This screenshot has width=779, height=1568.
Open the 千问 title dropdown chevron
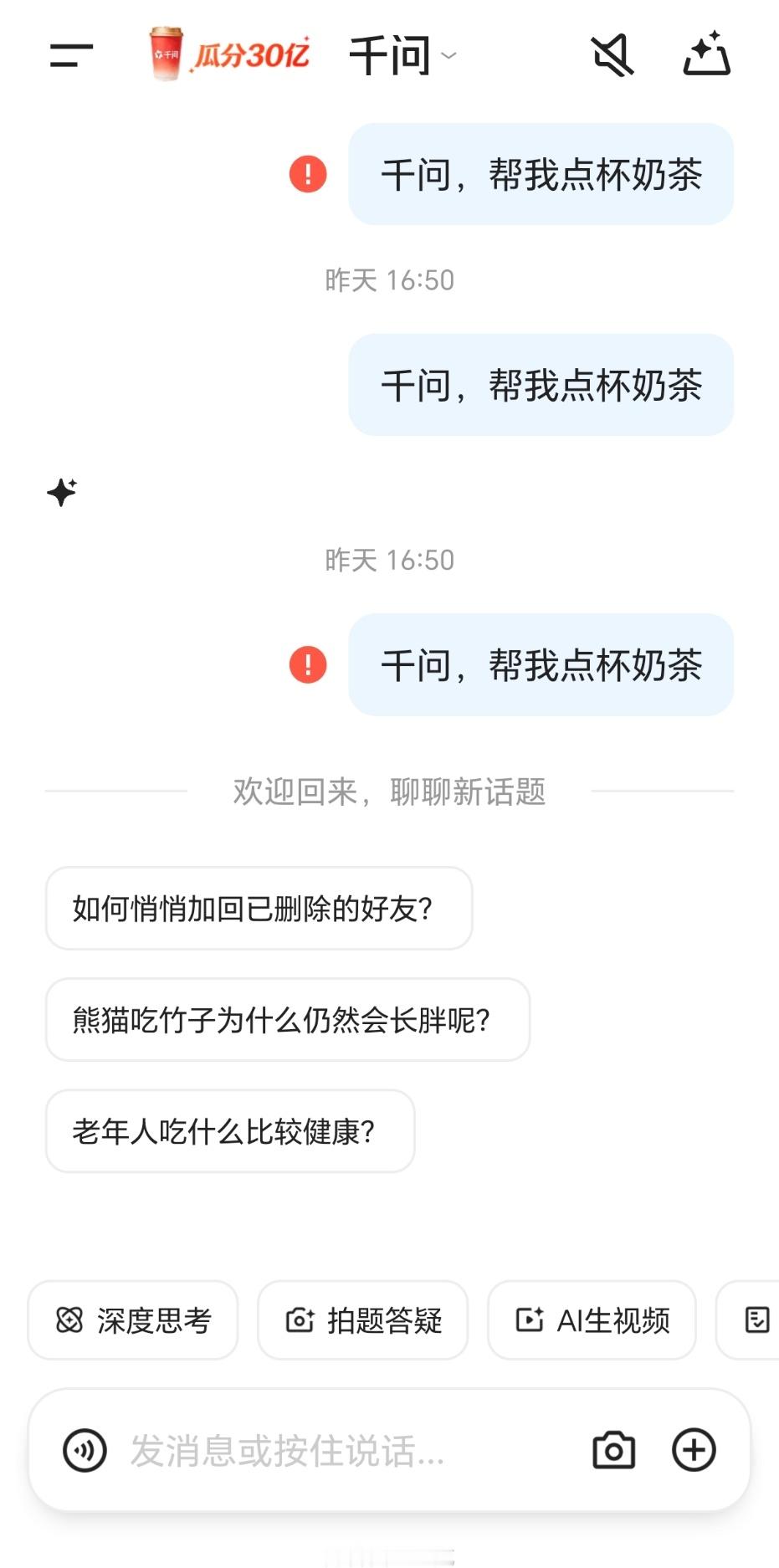point(450,57)
